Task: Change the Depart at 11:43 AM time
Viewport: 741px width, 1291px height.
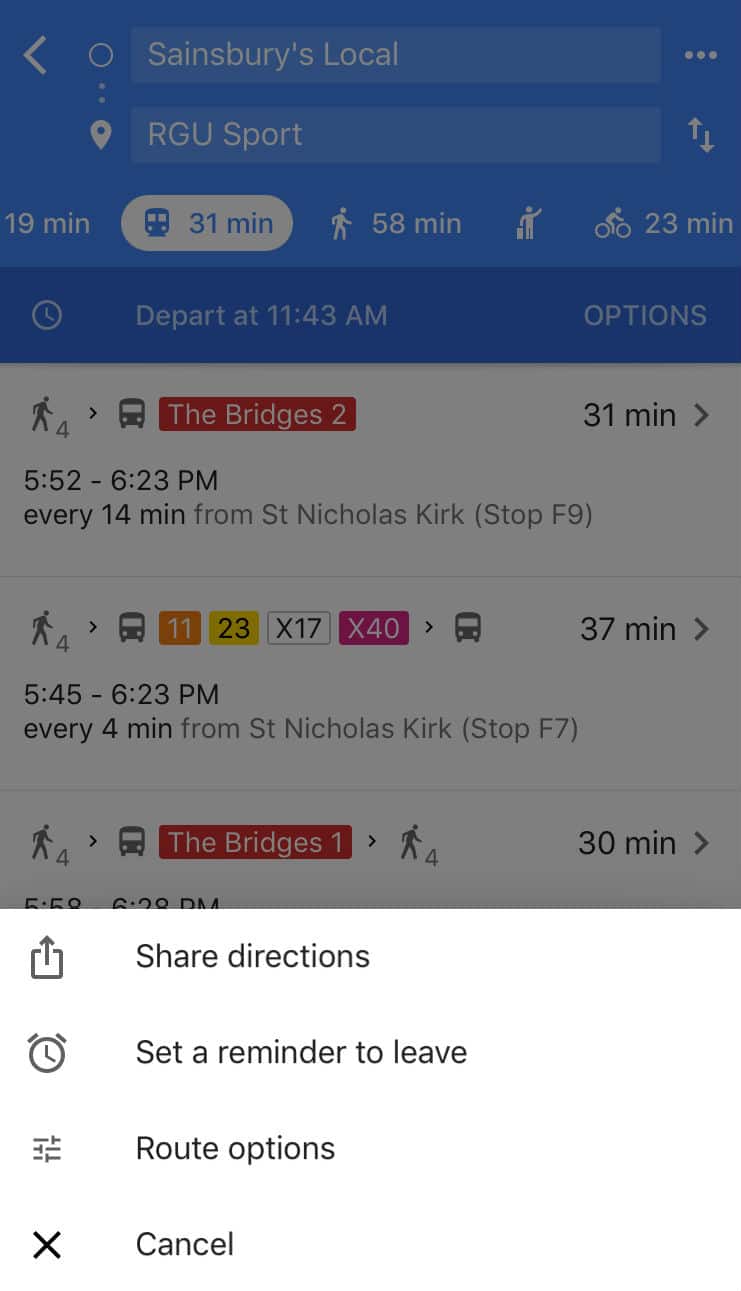Action: point(261,315)
